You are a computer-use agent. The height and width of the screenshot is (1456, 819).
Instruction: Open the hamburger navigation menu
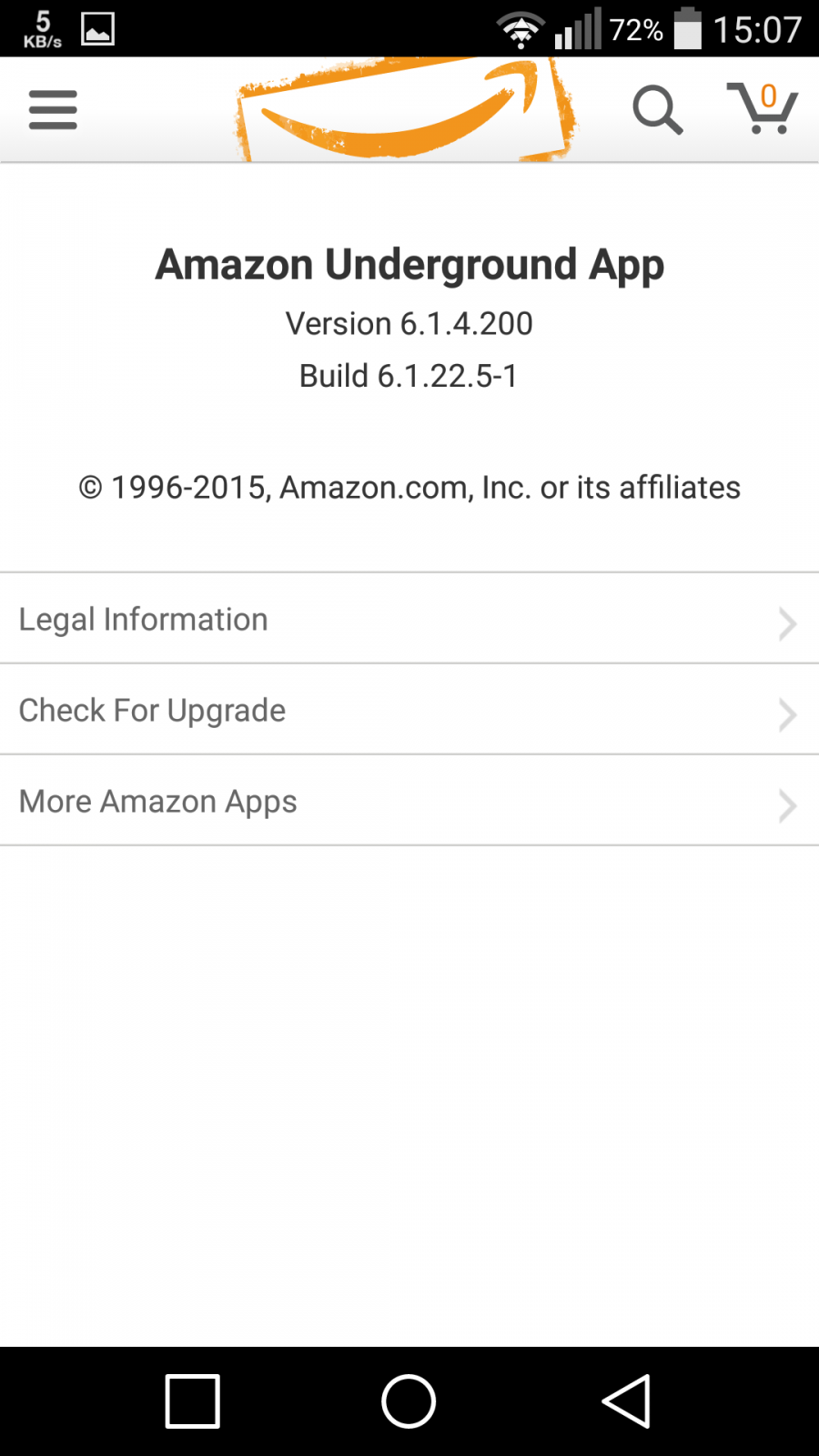53,110
